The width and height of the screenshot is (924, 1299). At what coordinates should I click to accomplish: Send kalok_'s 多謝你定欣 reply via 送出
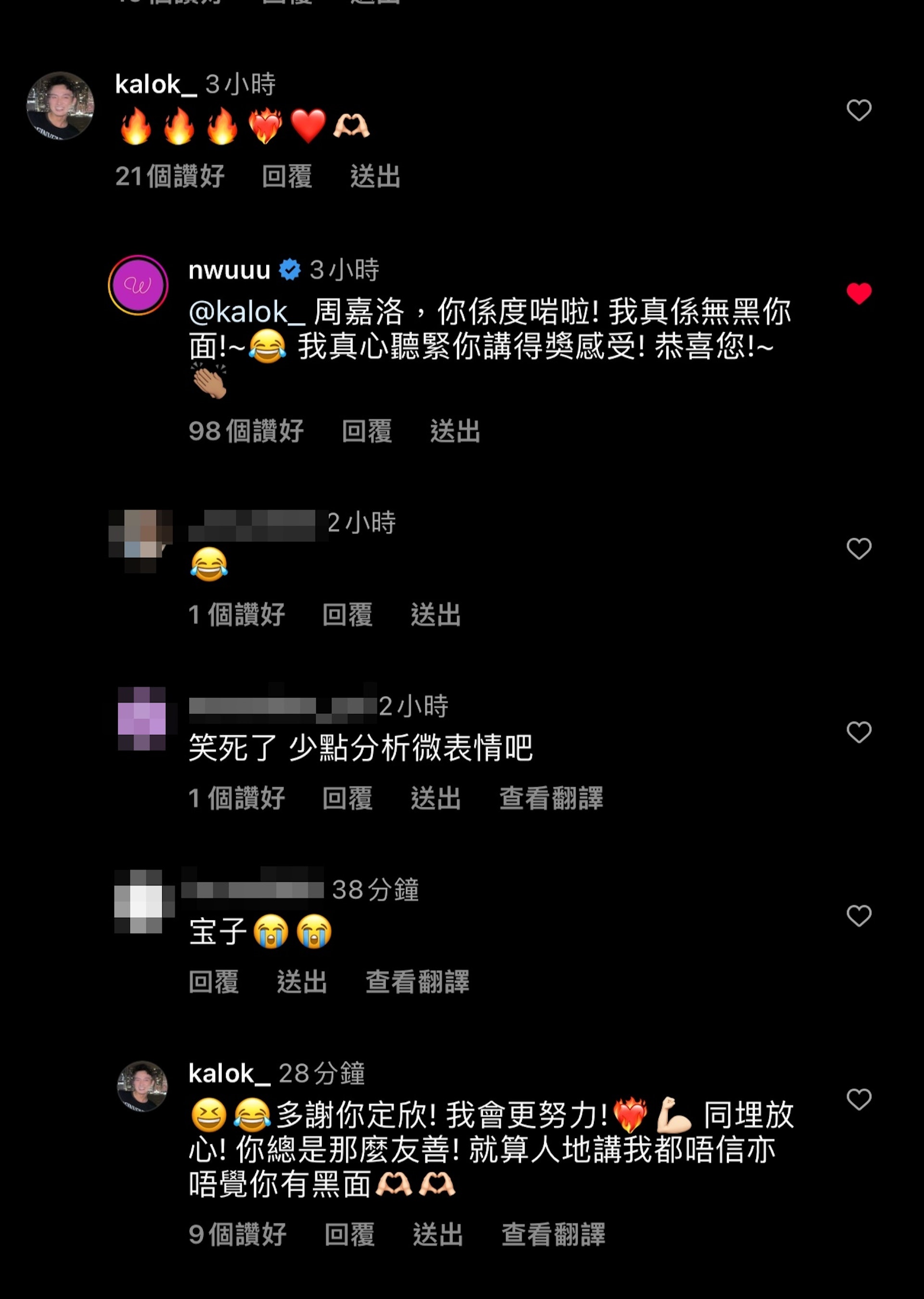pyautogui.click(x=437, y=1234)
